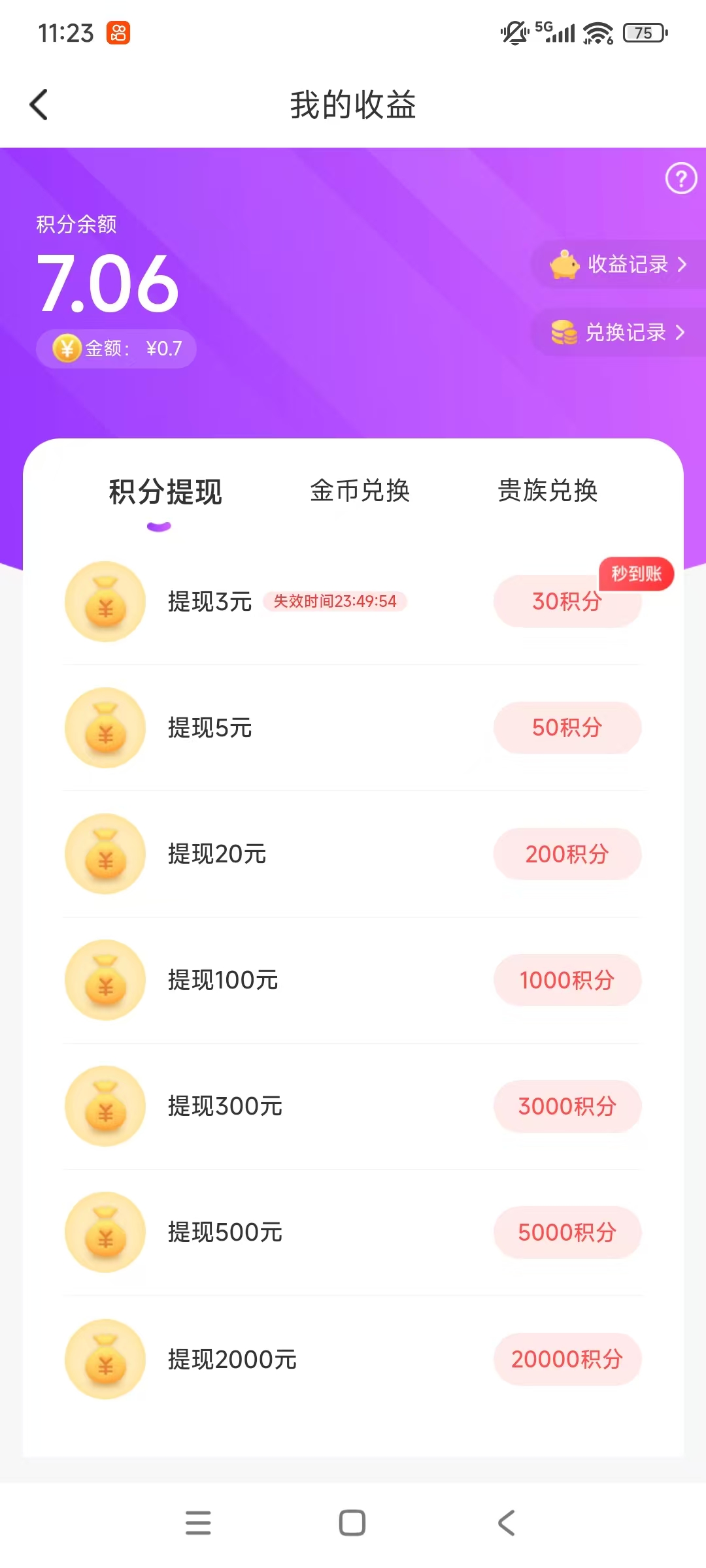Click the 失效时间 countdown label
The height and width of the screenshot is (1568, 706).
pyautogui.click(x=335, y=602)
